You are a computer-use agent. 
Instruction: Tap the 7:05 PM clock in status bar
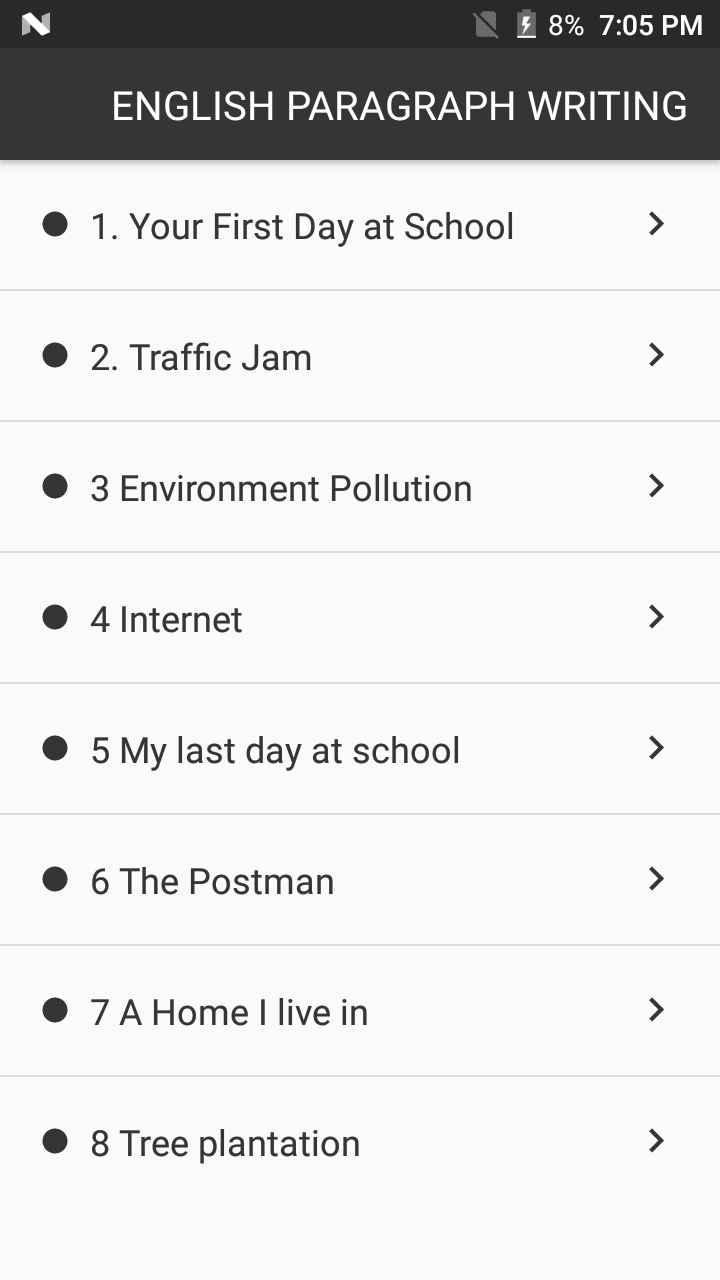[651, 24]
